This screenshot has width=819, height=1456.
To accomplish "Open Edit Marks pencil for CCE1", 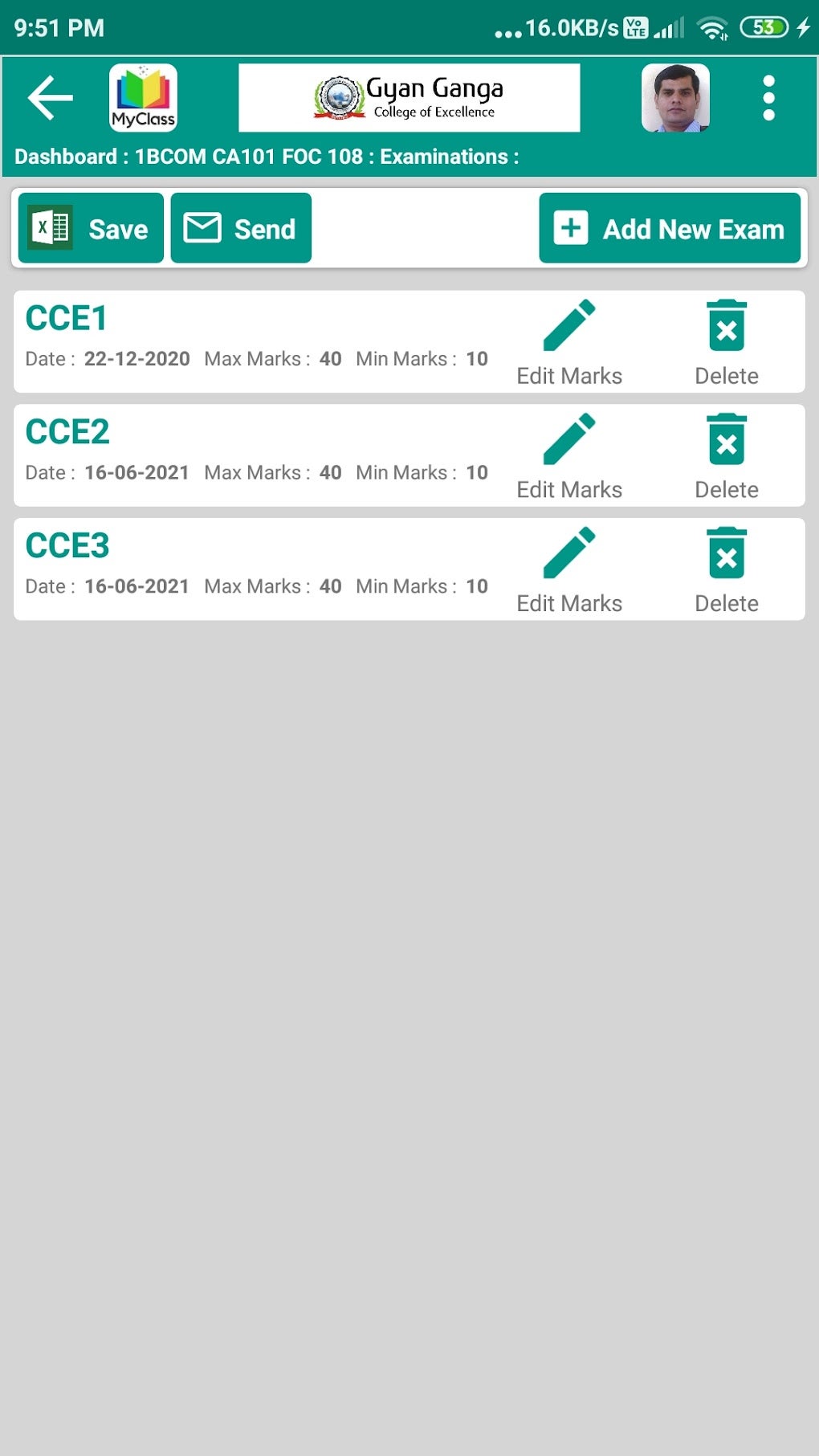I will click(568, 325).
